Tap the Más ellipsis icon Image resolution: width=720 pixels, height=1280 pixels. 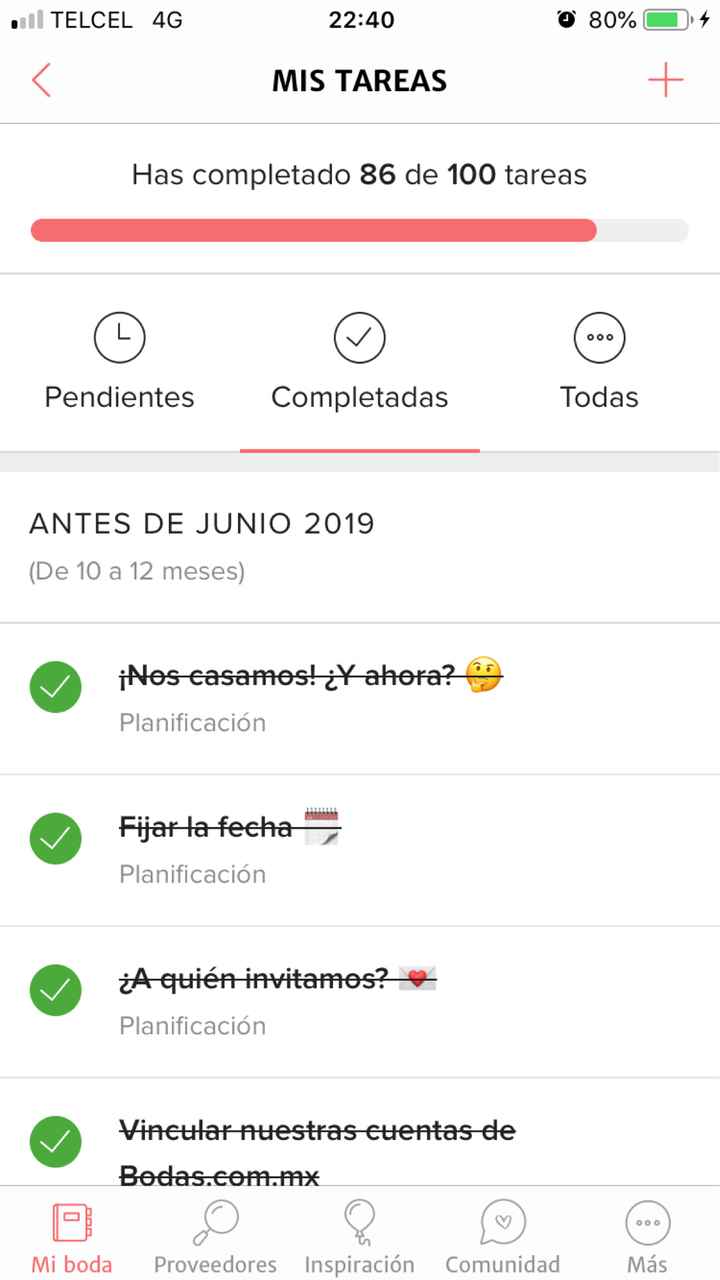(x=647, y=1221)
